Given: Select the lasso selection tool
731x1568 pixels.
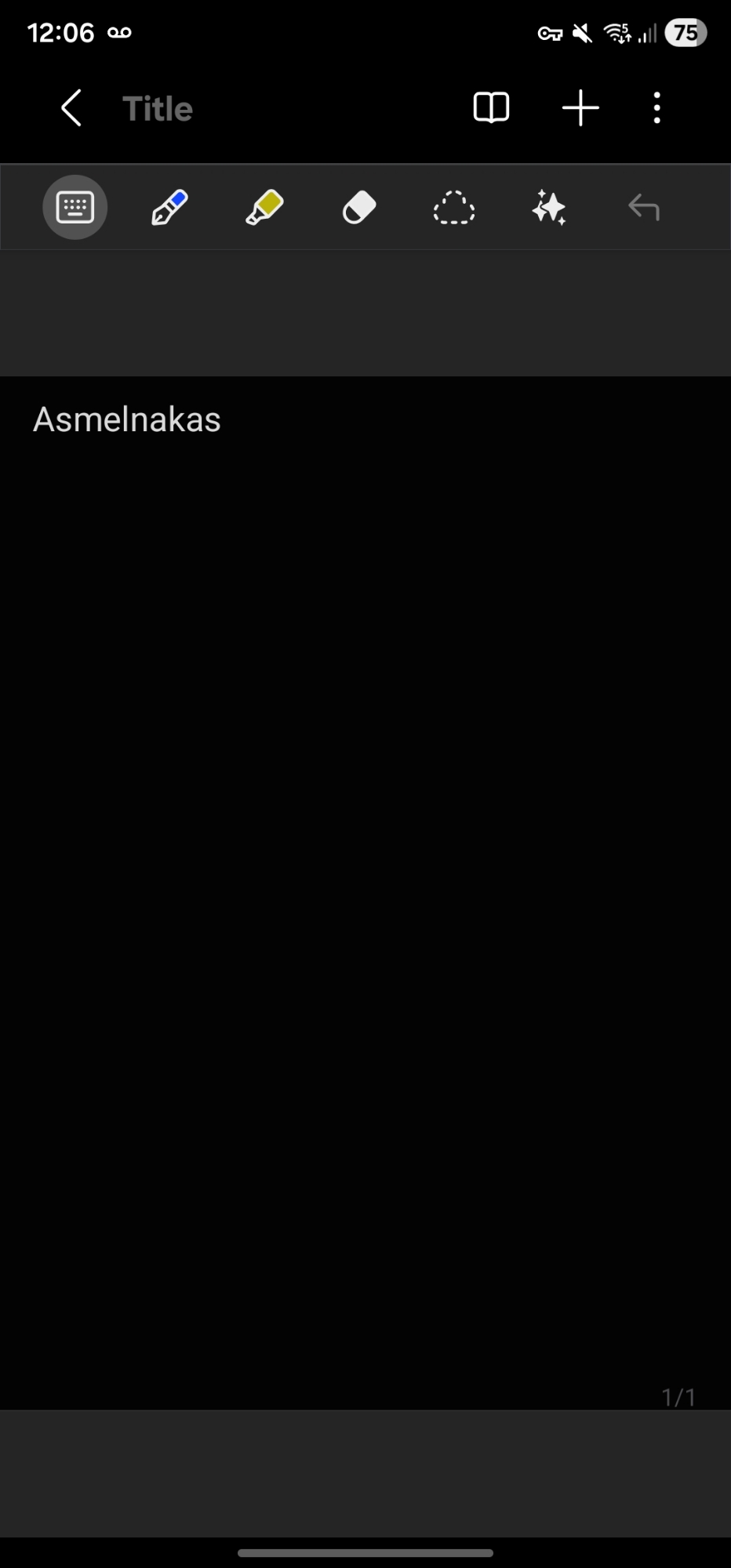Looking at the screenshot, I should [454, 209].
